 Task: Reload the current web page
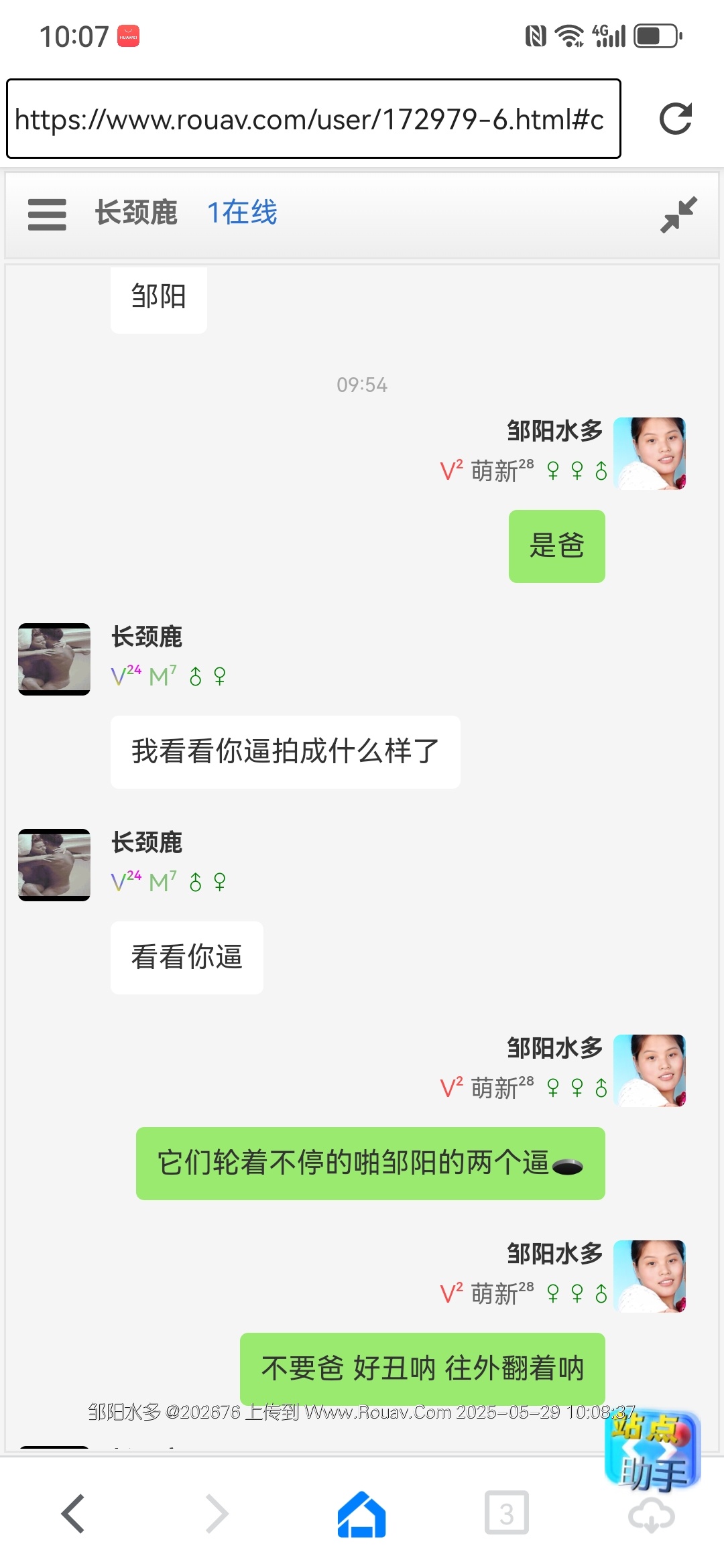[675, 119]
